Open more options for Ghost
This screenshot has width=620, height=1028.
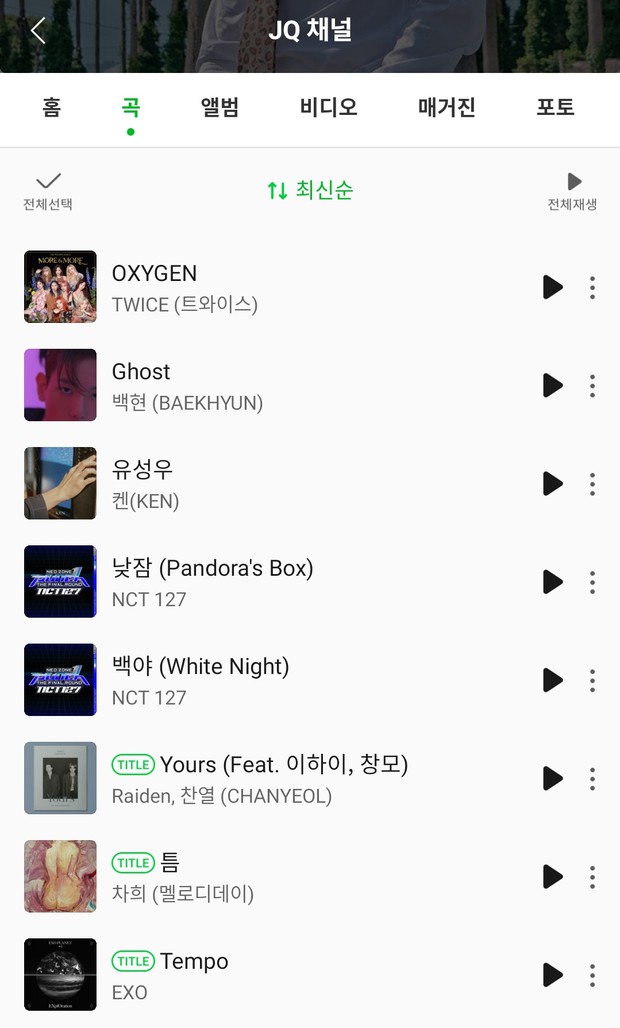pos(592,386)
